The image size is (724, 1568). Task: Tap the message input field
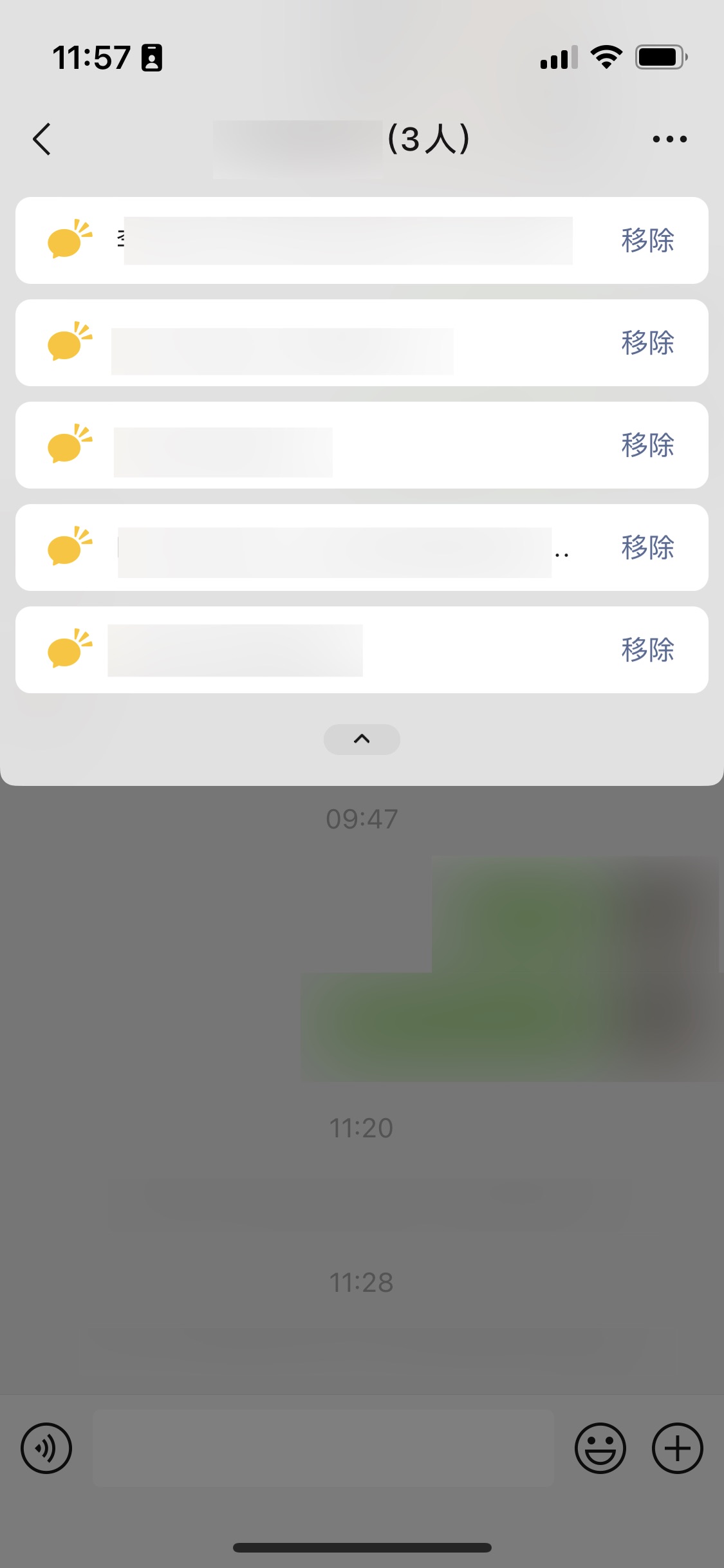click(x=322, y=1448)
